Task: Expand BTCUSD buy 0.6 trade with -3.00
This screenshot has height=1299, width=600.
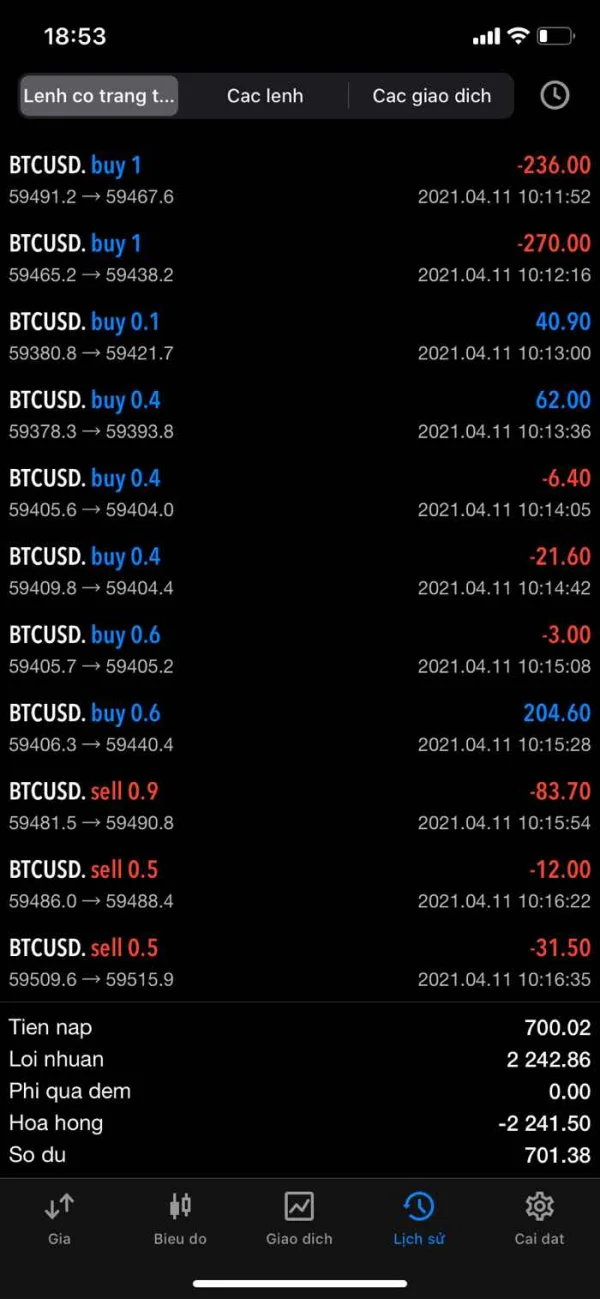Action: point(300,649)
